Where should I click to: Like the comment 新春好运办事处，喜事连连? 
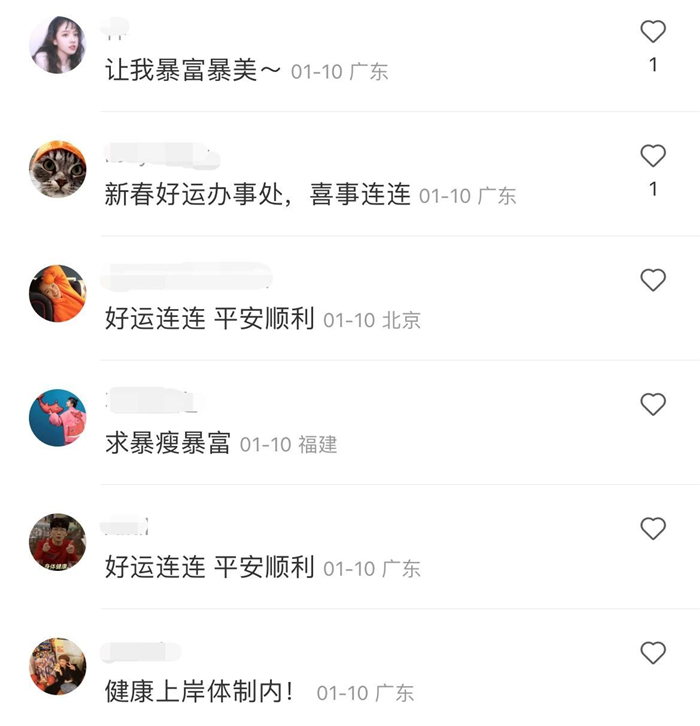pyautogui.click(x=653, y=156)
